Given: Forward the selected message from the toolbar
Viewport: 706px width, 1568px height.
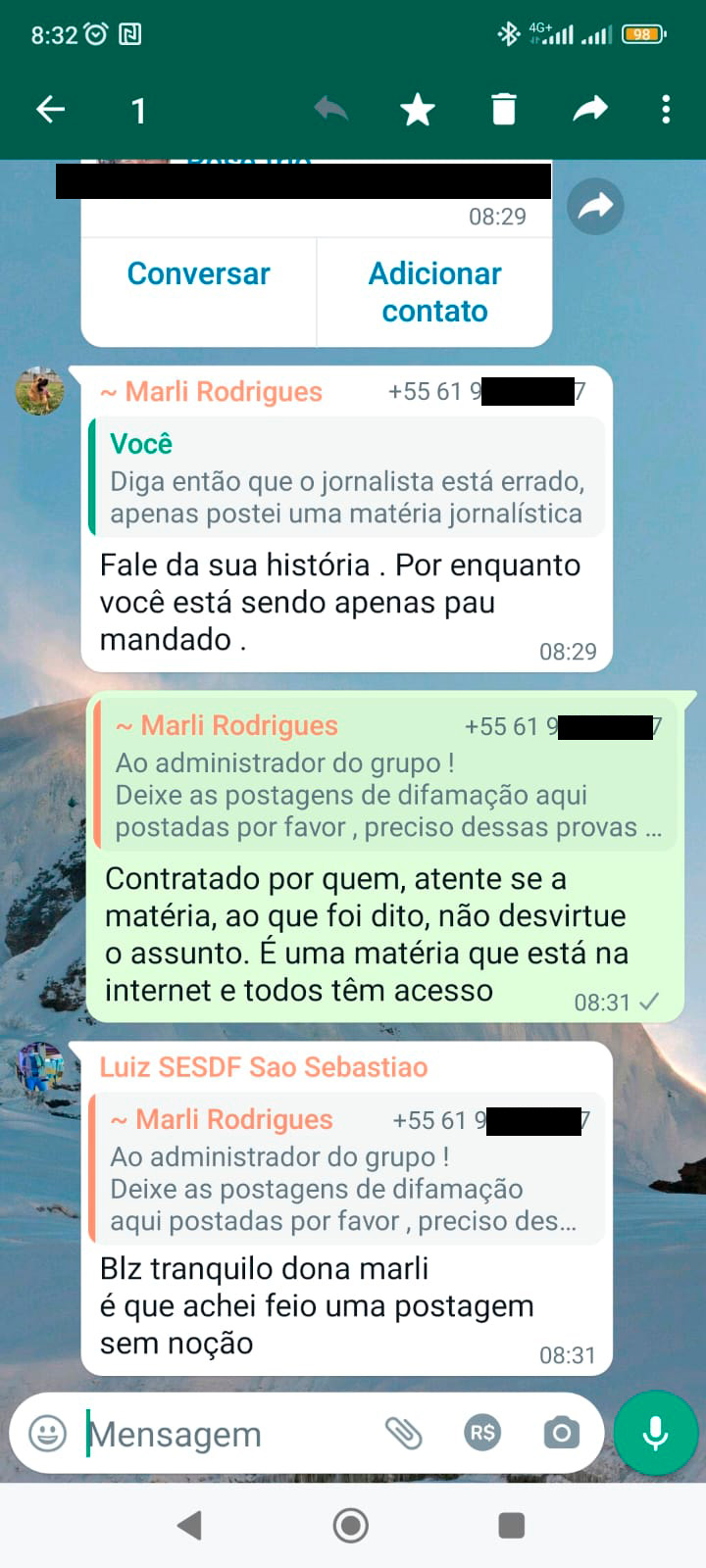Looking at the screenshot, I should (590, 110).
